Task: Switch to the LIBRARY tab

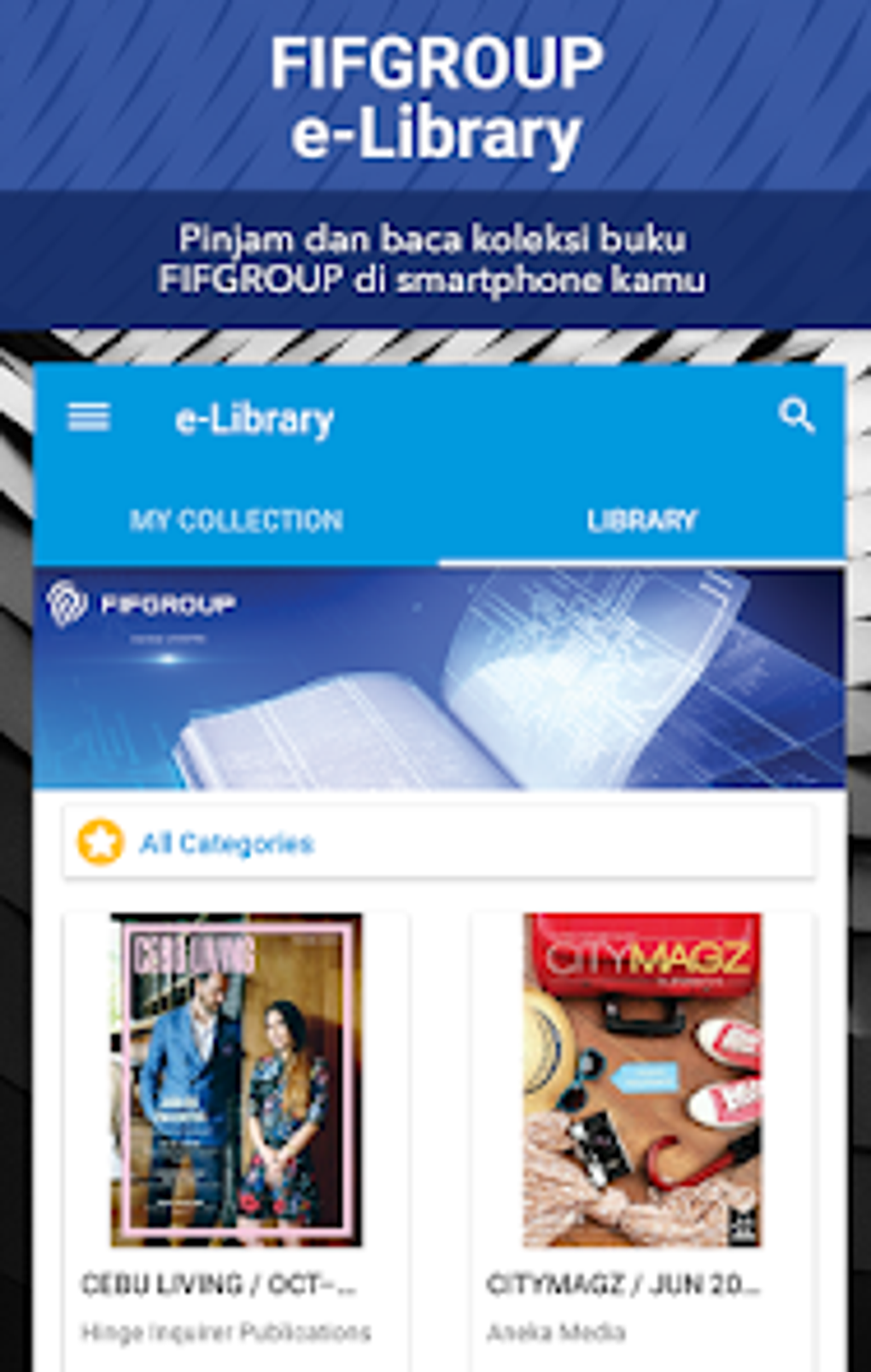Action: [x=642, y=518]
